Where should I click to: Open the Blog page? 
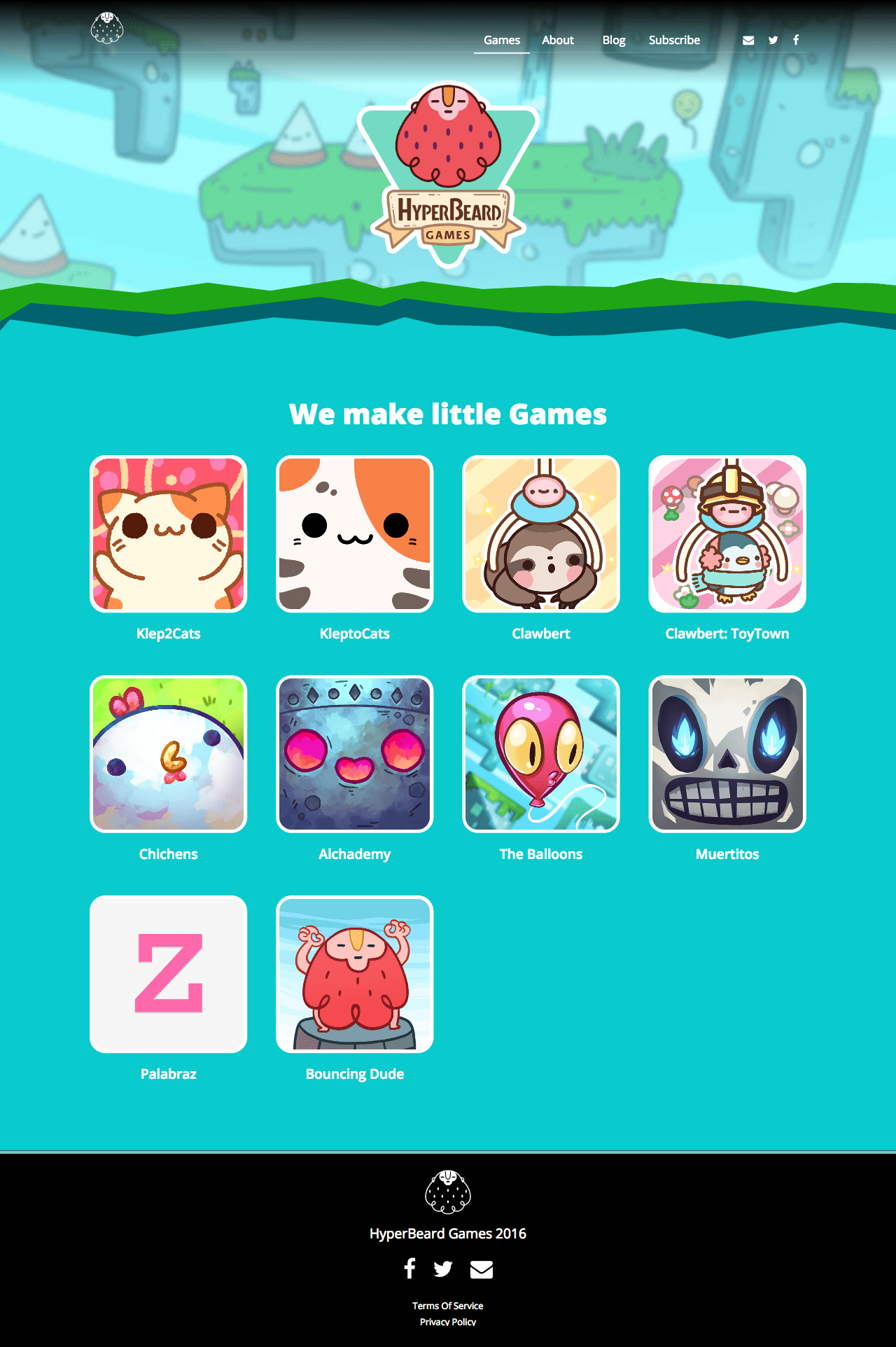(x=613, y=40)
